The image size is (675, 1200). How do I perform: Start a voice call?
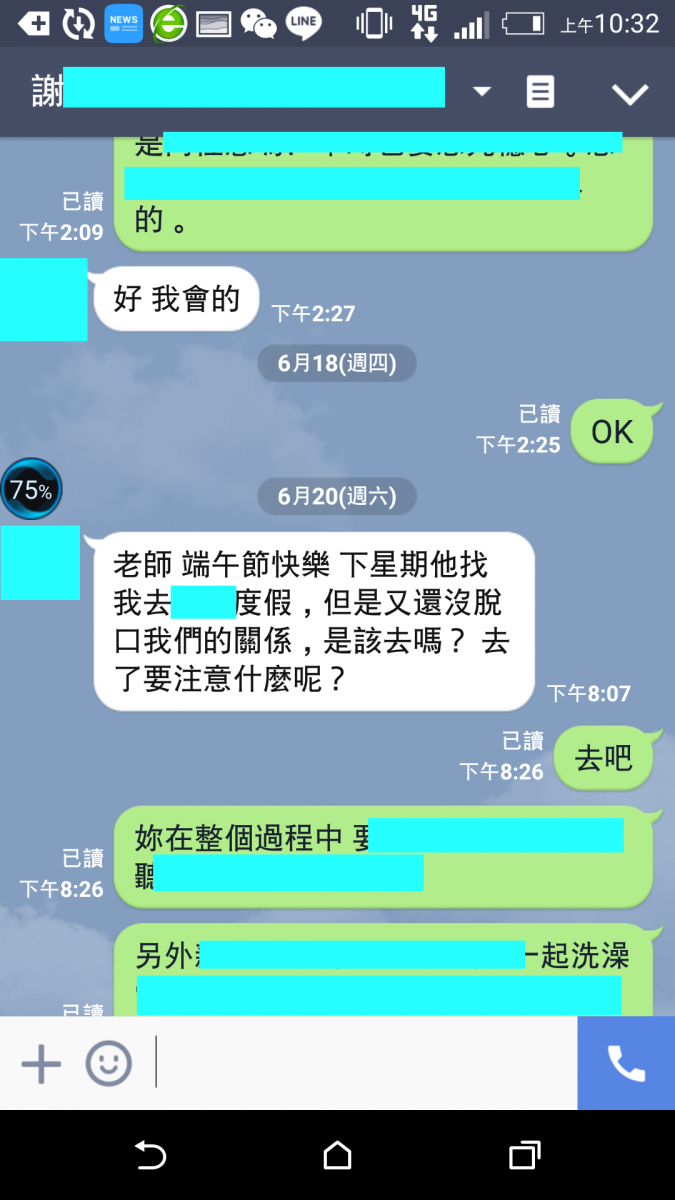pyautogui.click(x=626, y=1063)
